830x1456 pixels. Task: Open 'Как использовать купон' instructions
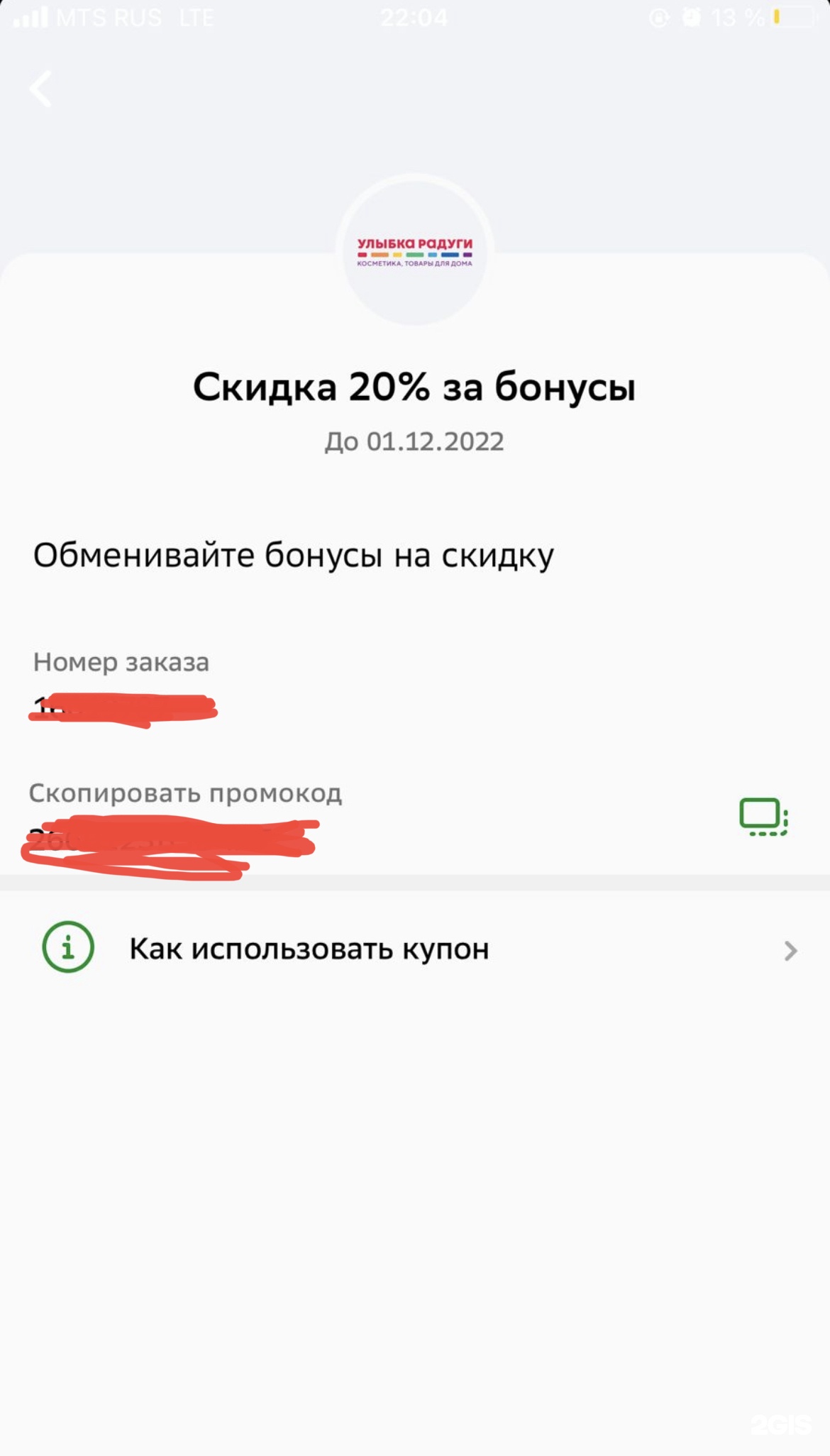click(419, 949)
